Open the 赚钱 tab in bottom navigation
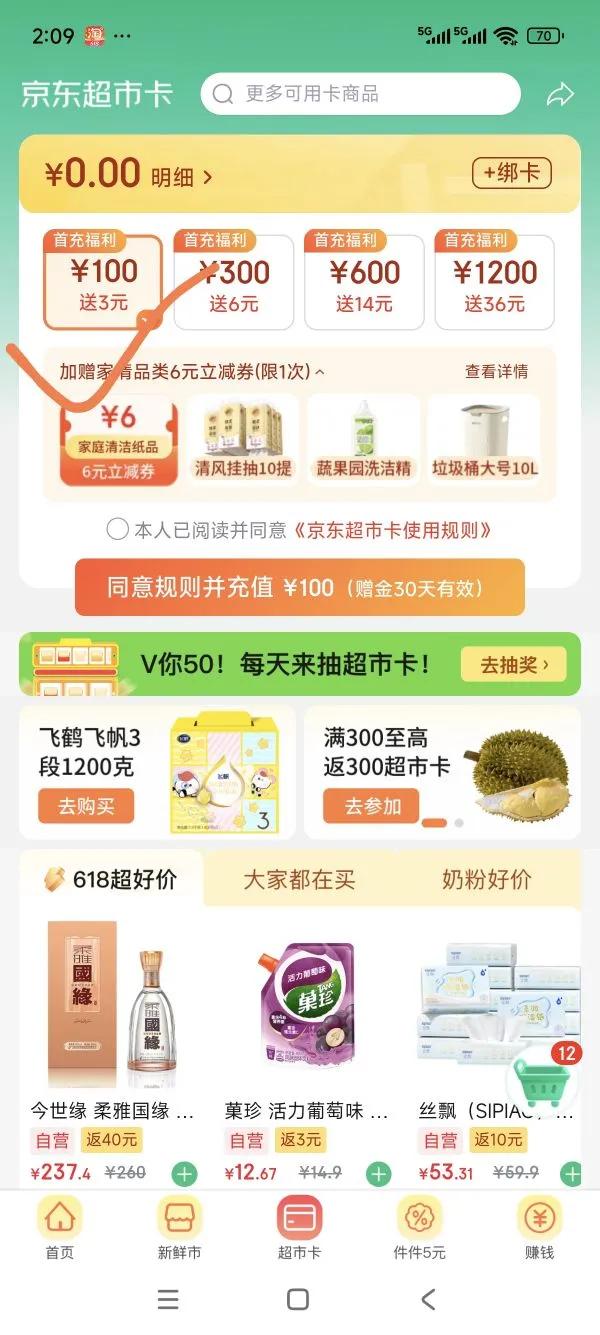 [x=539, y=1228]
